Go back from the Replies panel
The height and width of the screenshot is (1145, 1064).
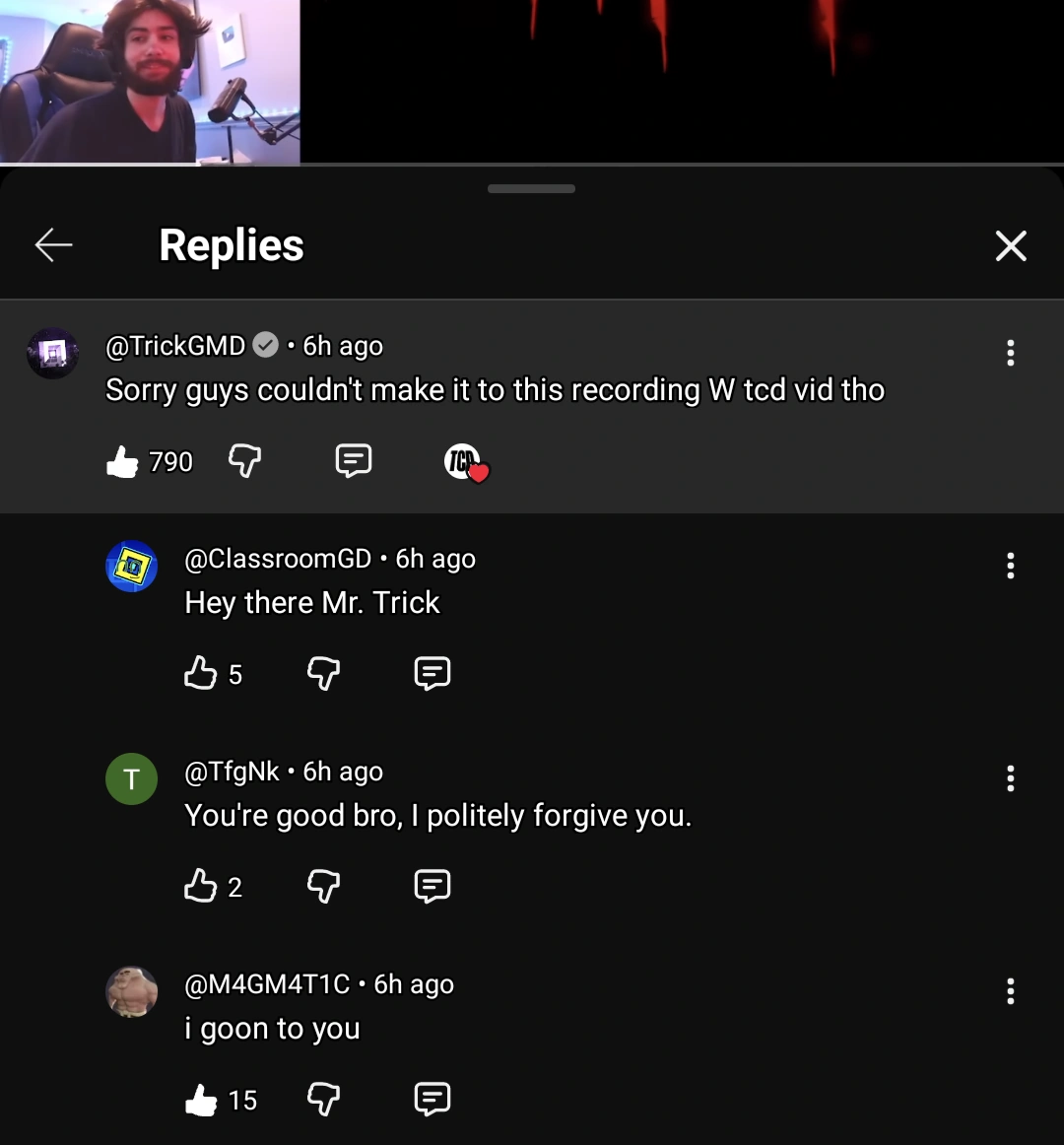pos(54,245)
